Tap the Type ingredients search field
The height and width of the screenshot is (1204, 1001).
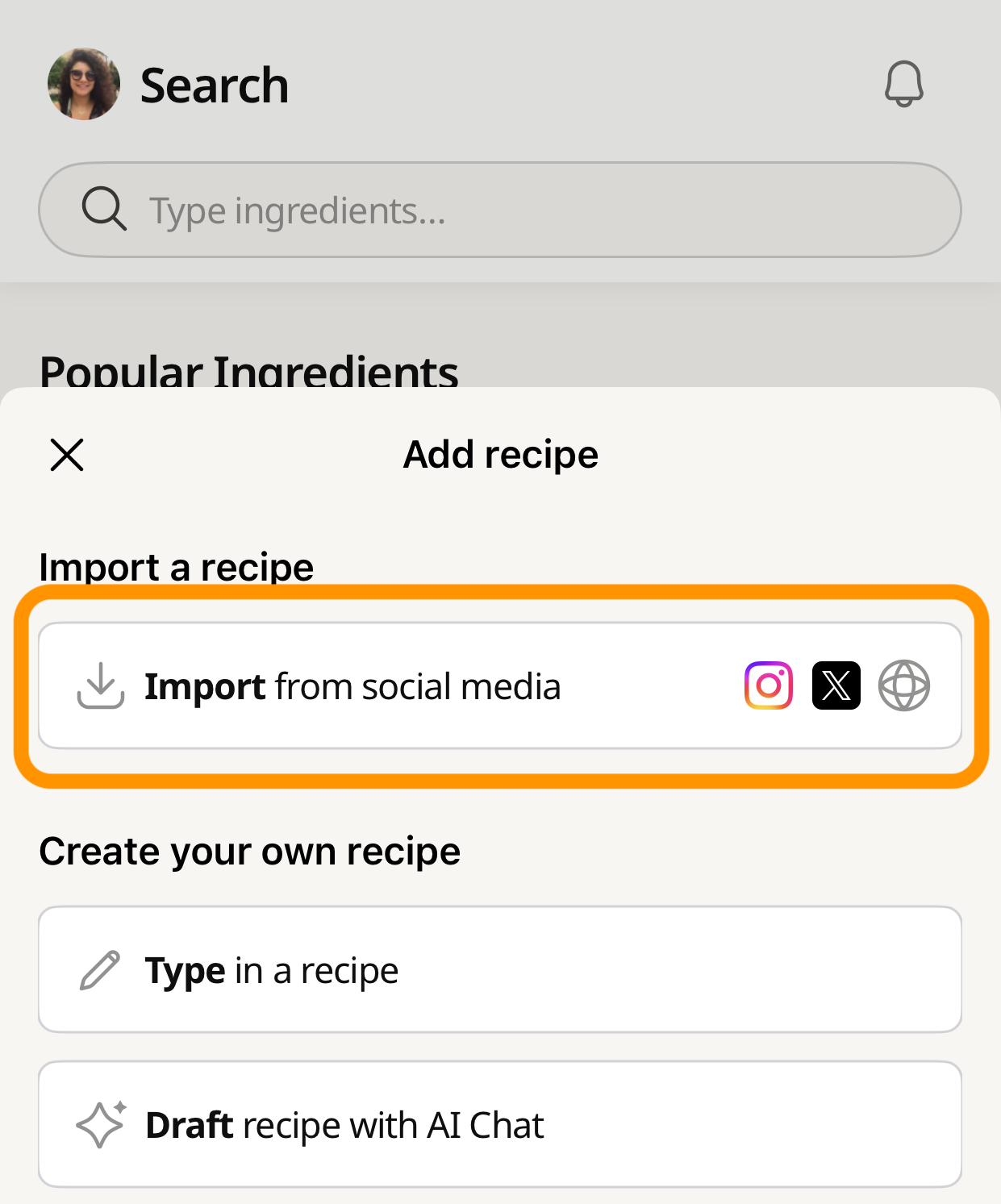(499, 210)
